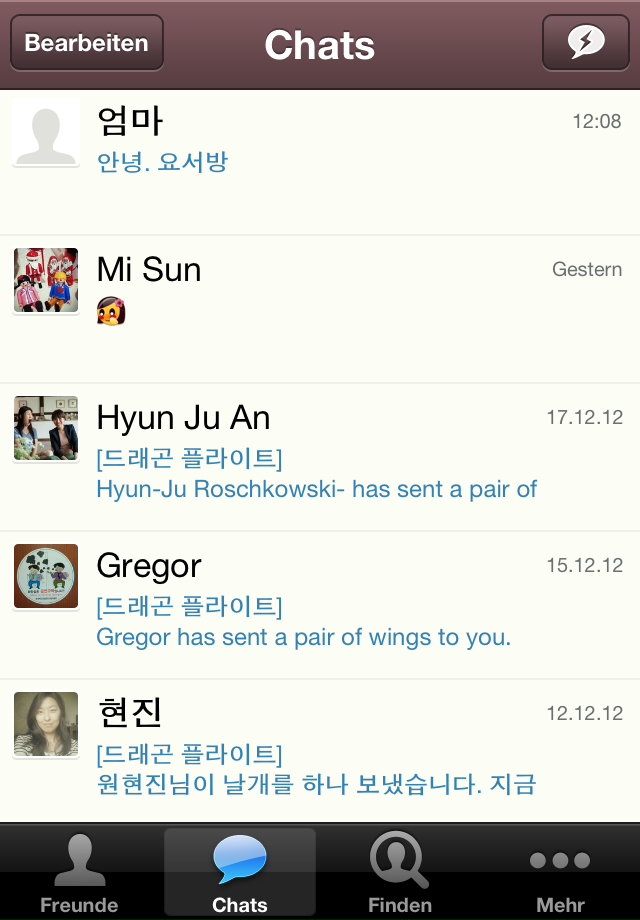This screenshot has height=920, width=640.
Task: Open the chat with 현진
Action: click(320, 751)
